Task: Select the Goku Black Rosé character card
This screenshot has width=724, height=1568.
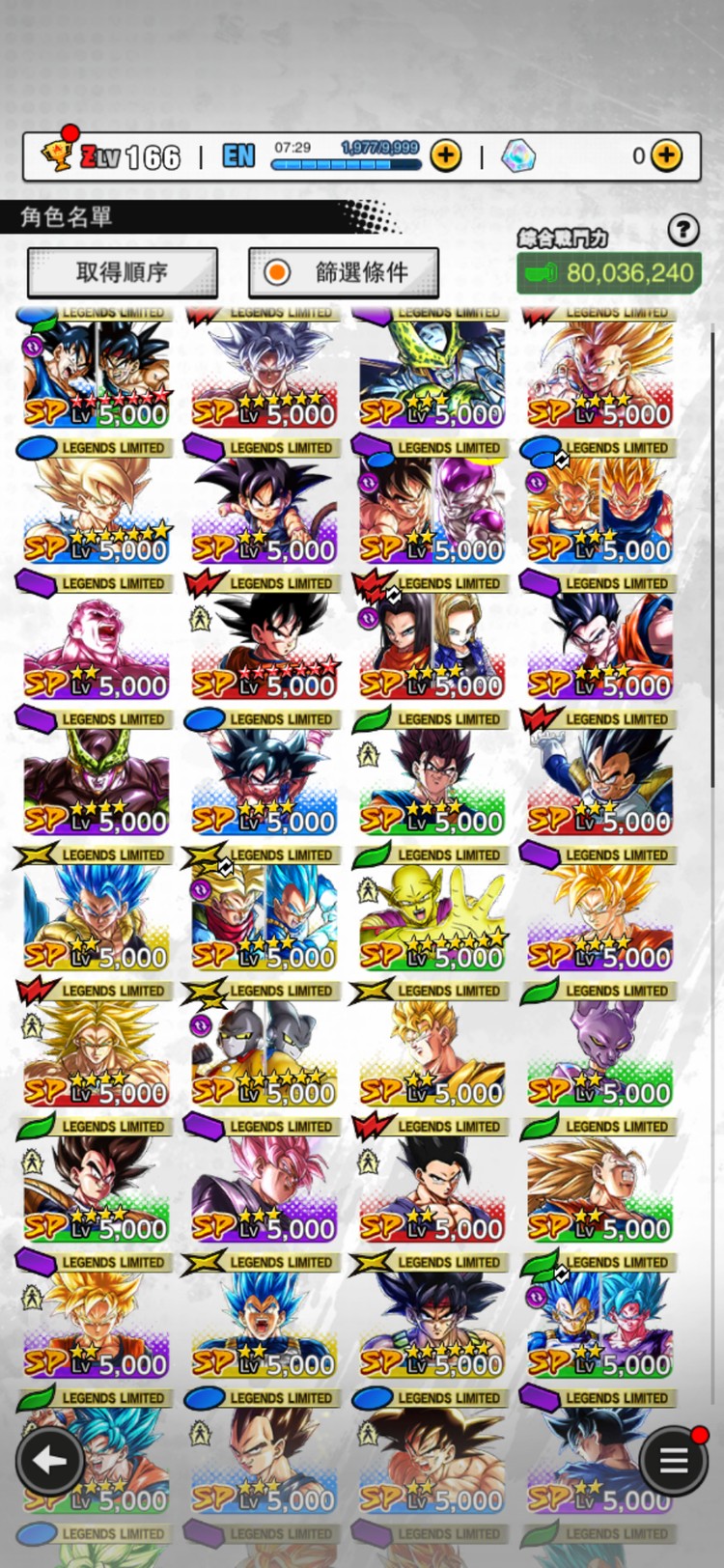Action: 264,1189
